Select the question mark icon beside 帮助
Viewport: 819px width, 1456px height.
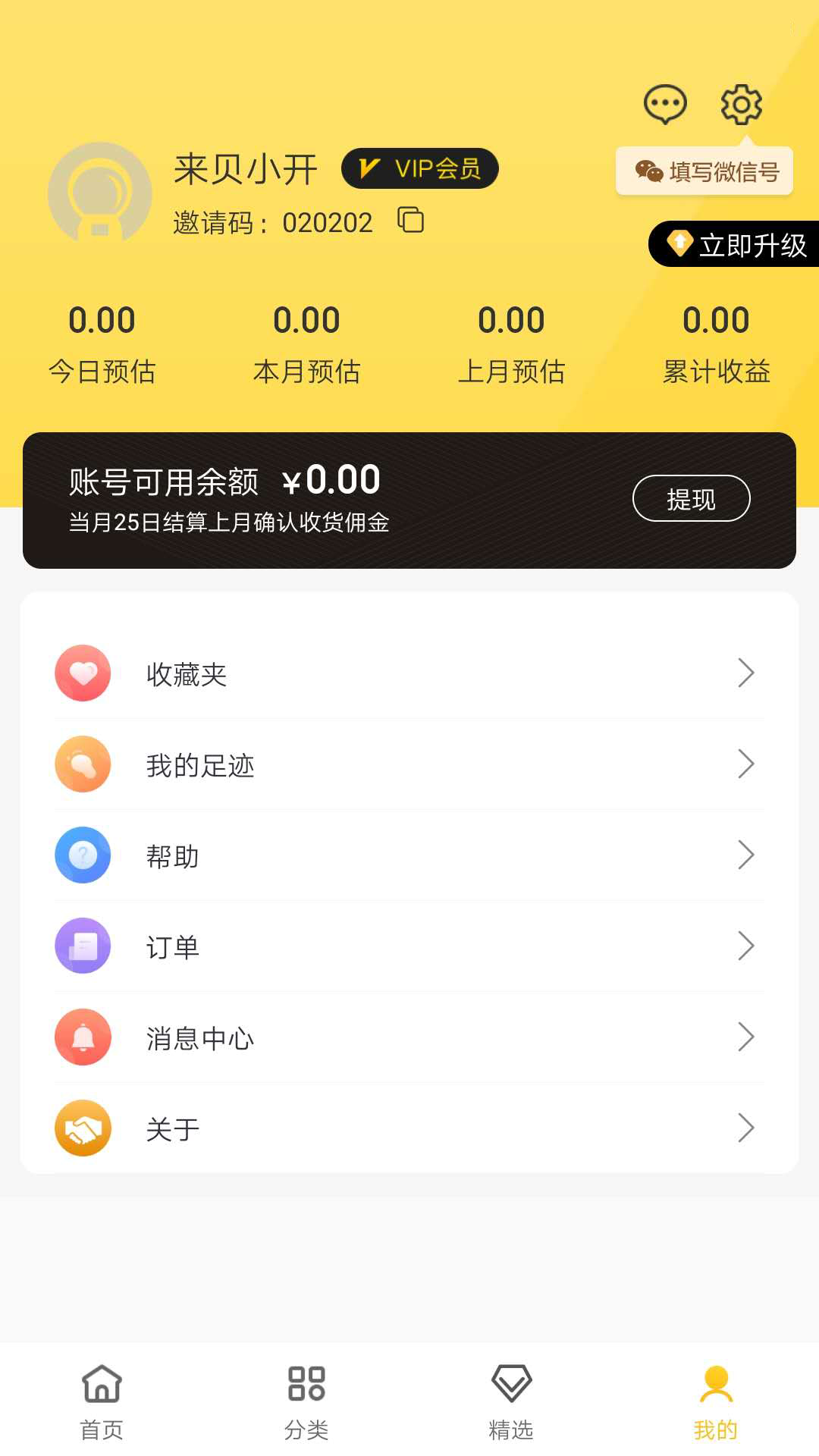[83, 855]
